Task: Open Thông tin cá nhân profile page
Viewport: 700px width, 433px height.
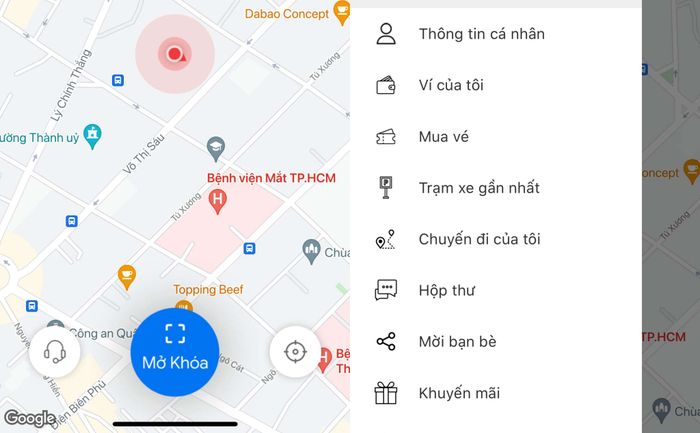Action: click(x=481, y=34)
